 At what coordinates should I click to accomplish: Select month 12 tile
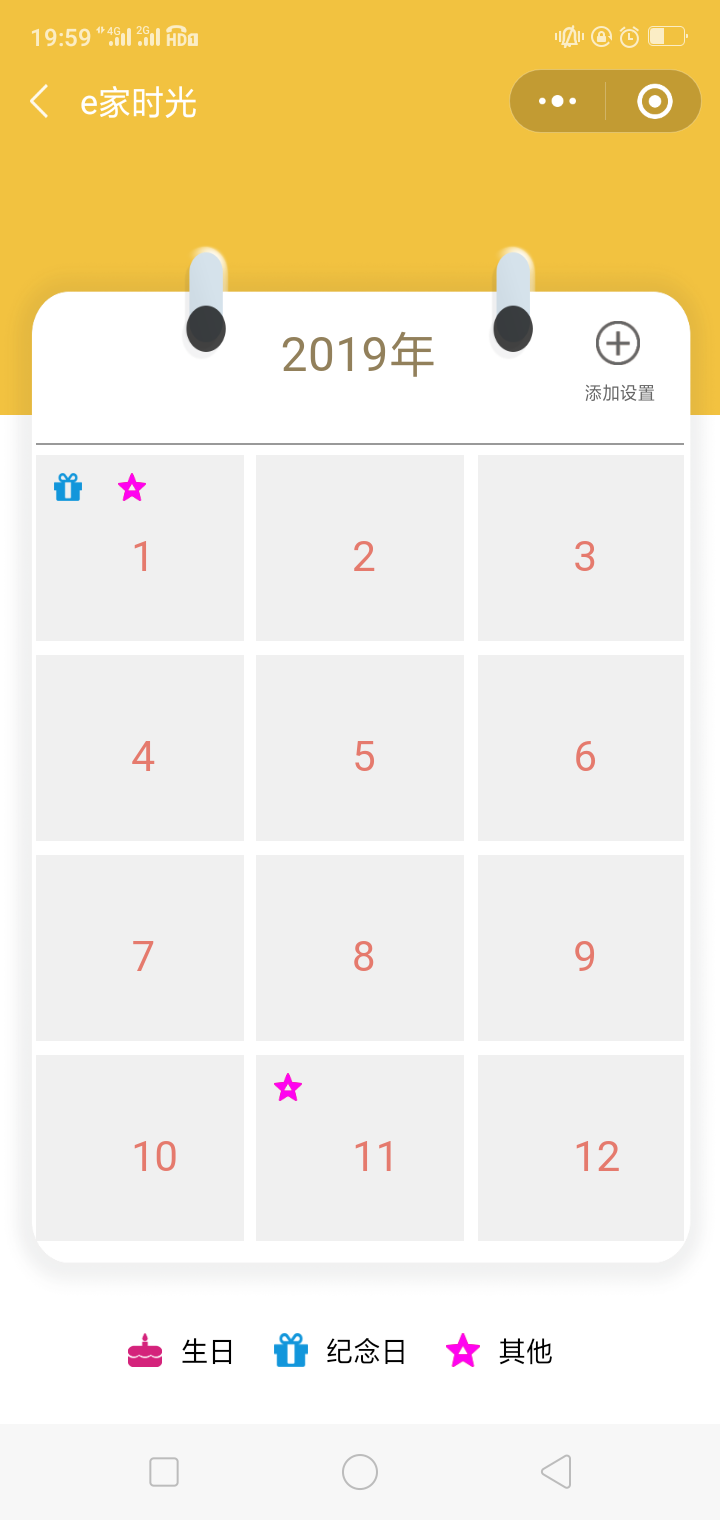tap(581, 1148)
